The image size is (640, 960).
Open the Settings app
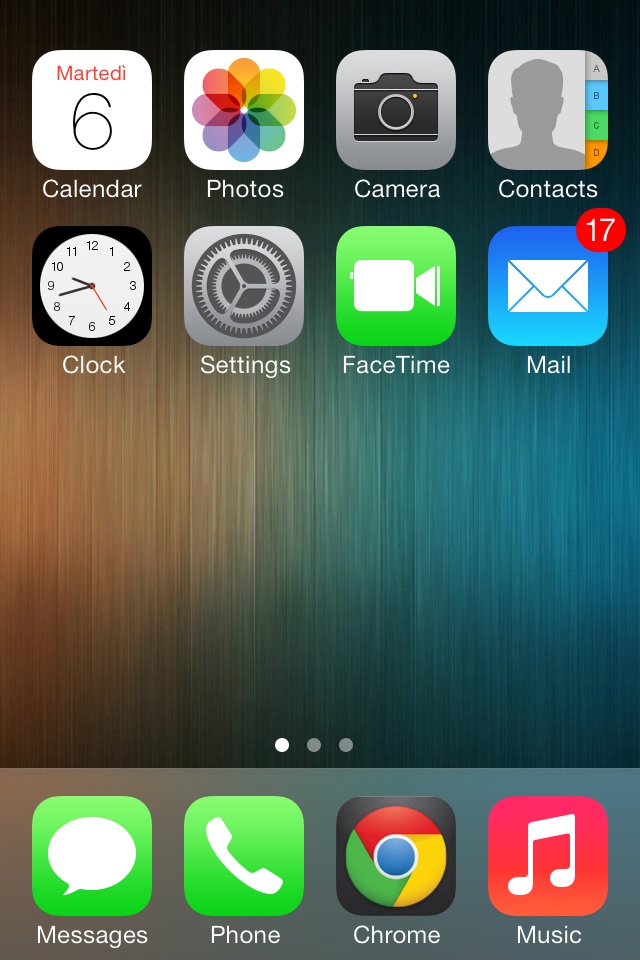tap(244, 286)
